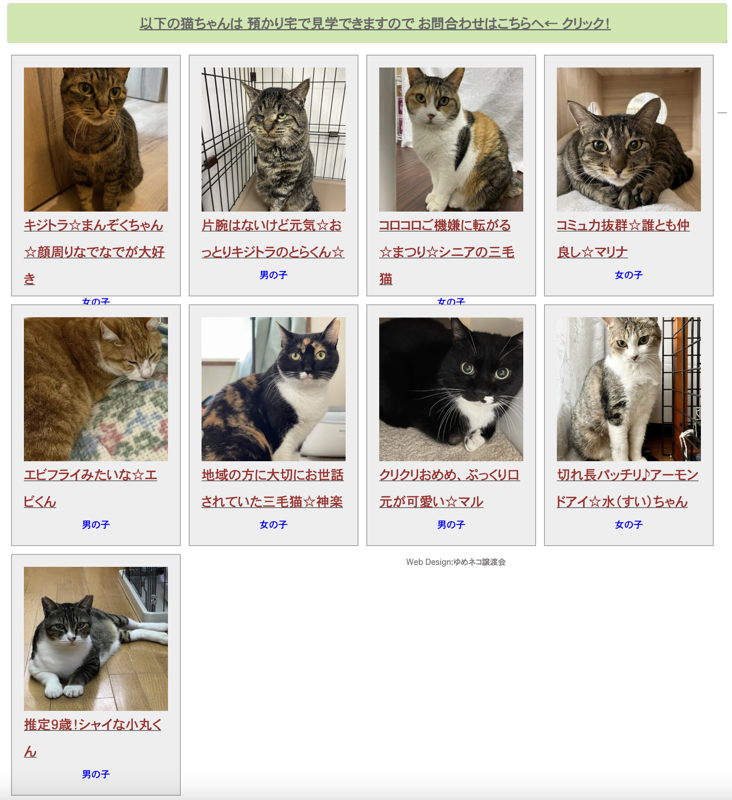Tap photo of まんぞくちゃん the tabby cat
The height and width of the screenshot is (800, 732).
coord(96,139)
